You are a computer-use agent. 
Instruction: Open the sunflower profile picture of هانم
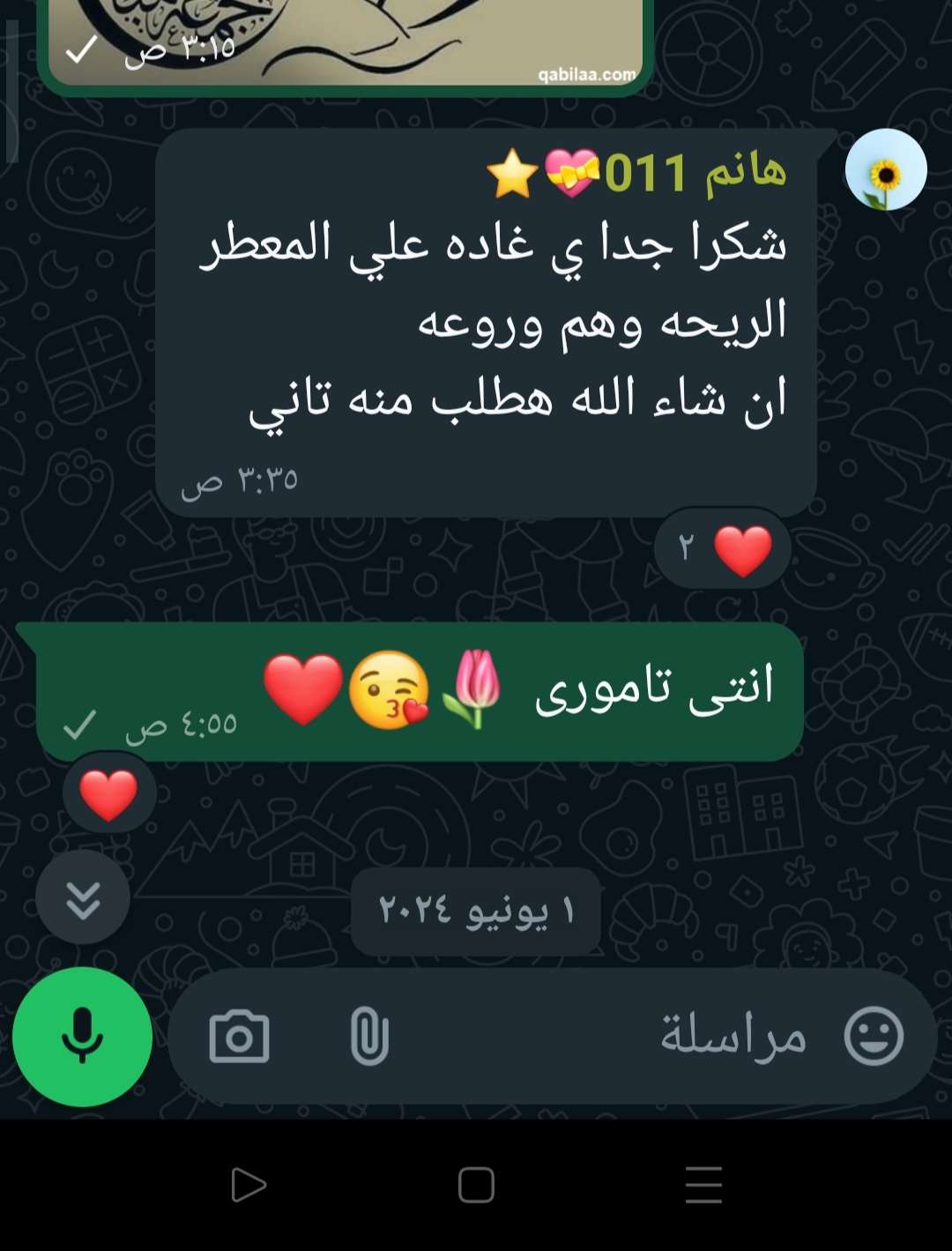[x=885, y=170]
